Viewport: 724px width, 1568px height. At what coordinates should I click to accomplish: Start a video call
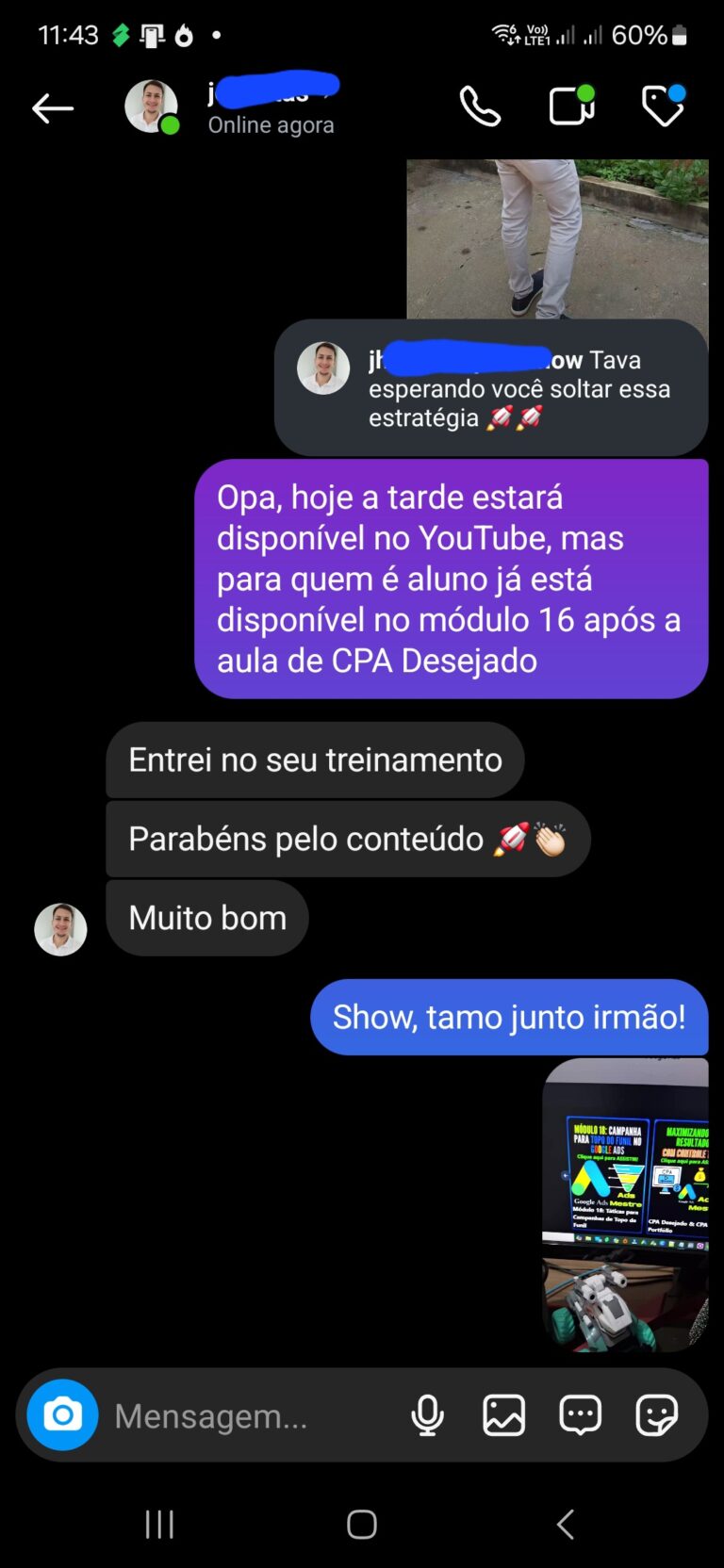[570, 106]
